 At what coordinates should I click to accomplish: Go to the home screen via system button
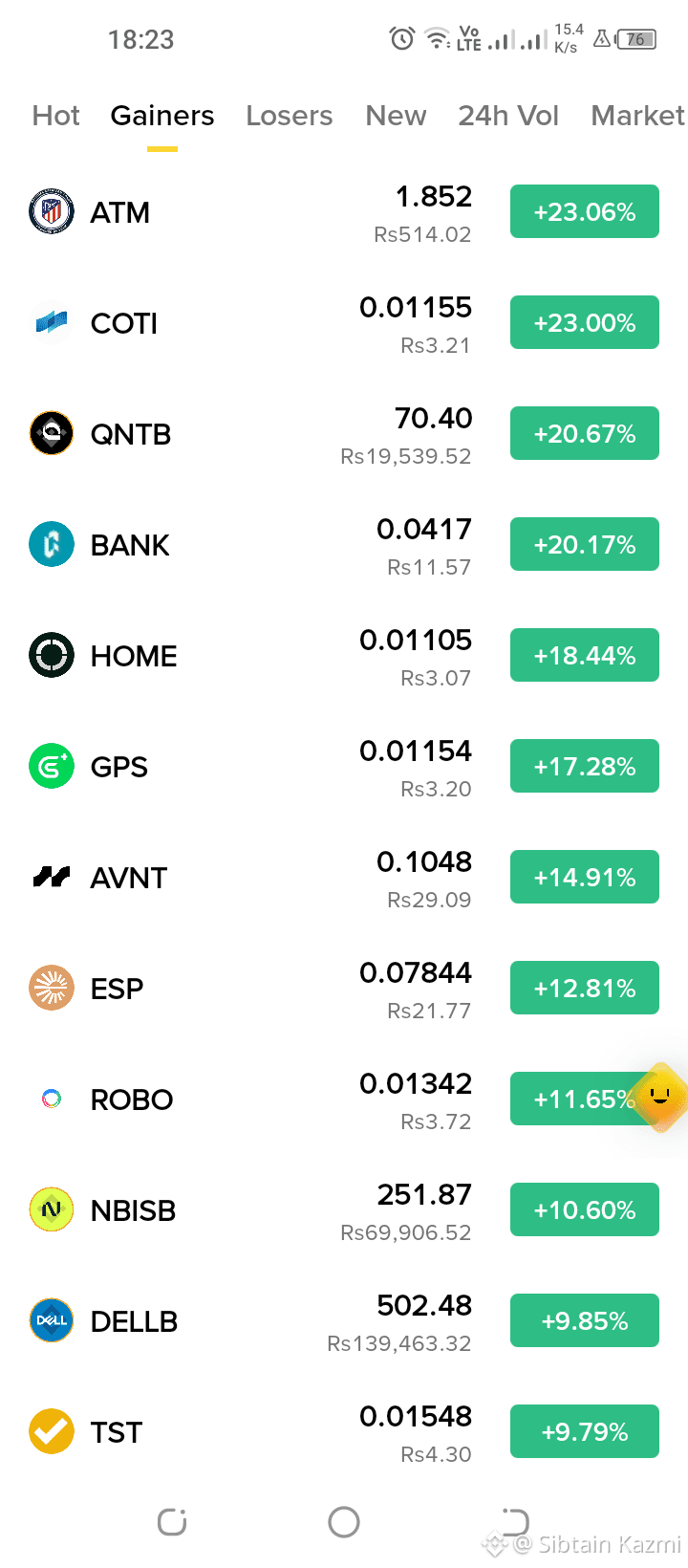[344, 1522]
